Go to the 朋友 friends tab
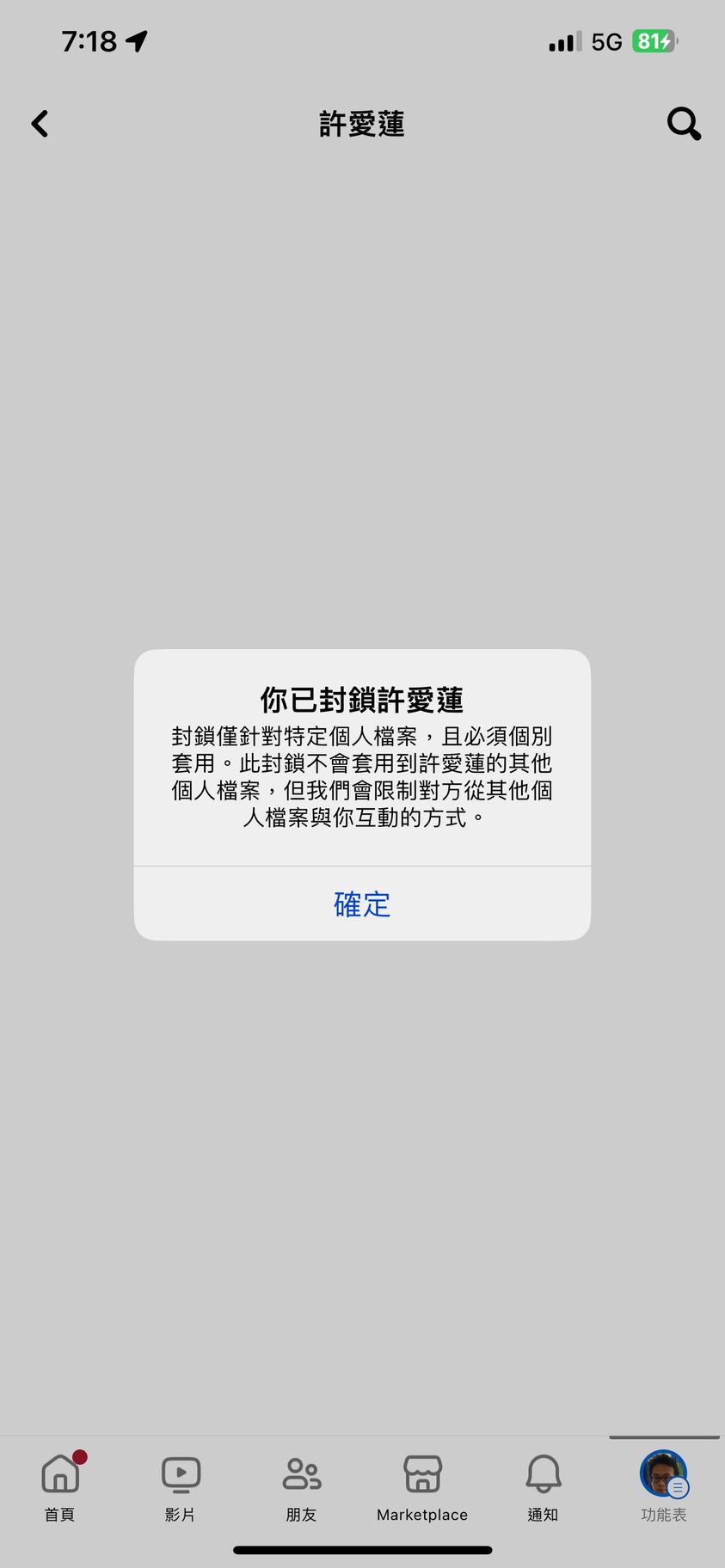725x1568 pixels. 301,1487
